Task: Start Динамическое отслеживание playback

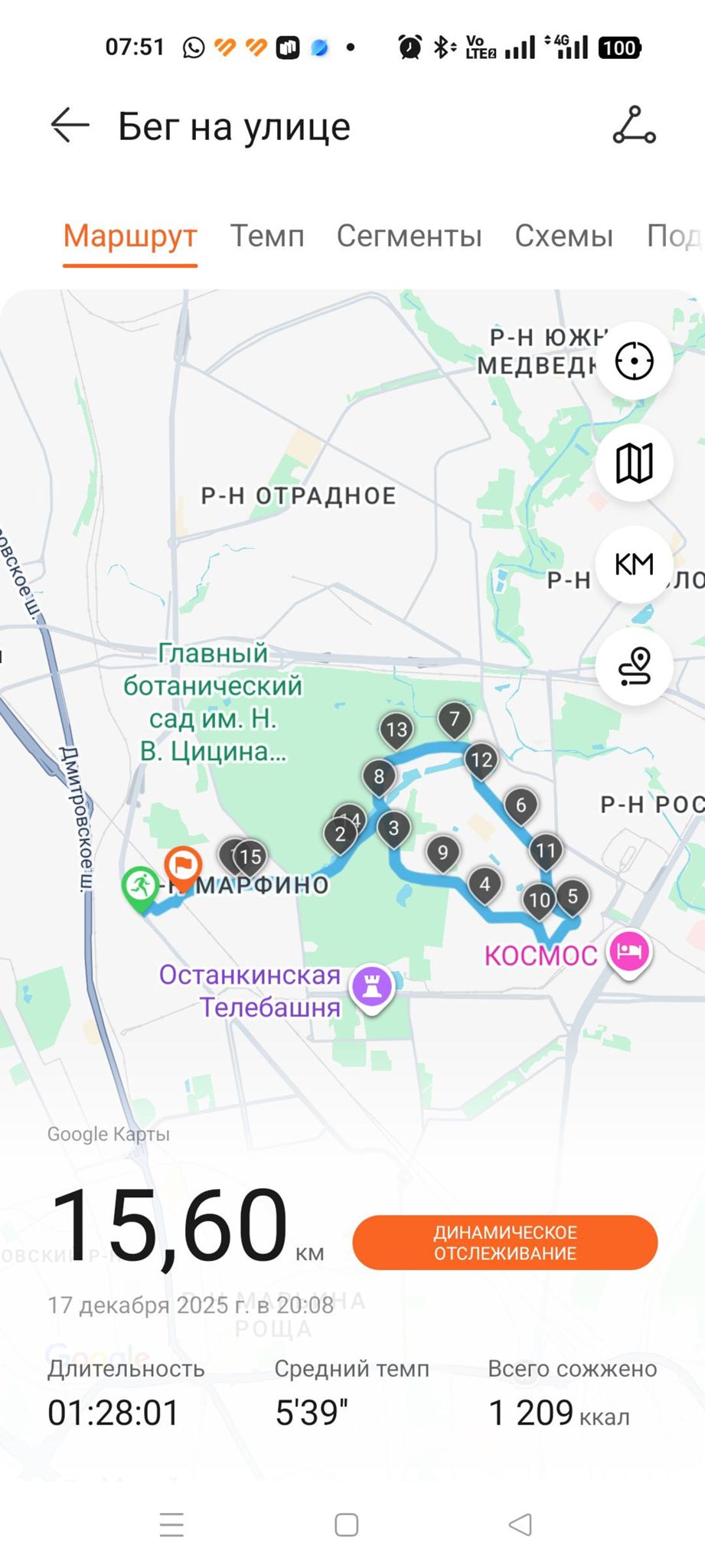Action: (x=504, y=1242)
